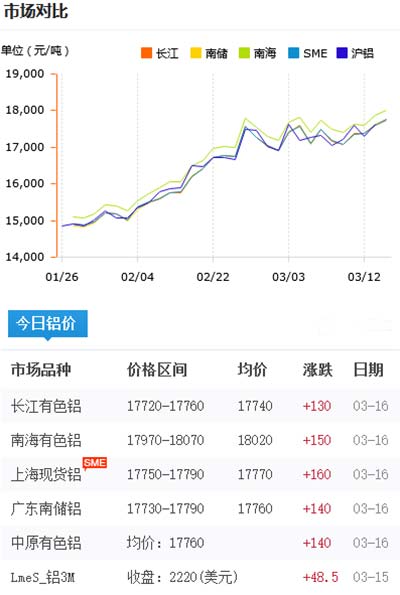
Task: Toggle the 沪铝 series in chart legend
Action: (355, 53)
